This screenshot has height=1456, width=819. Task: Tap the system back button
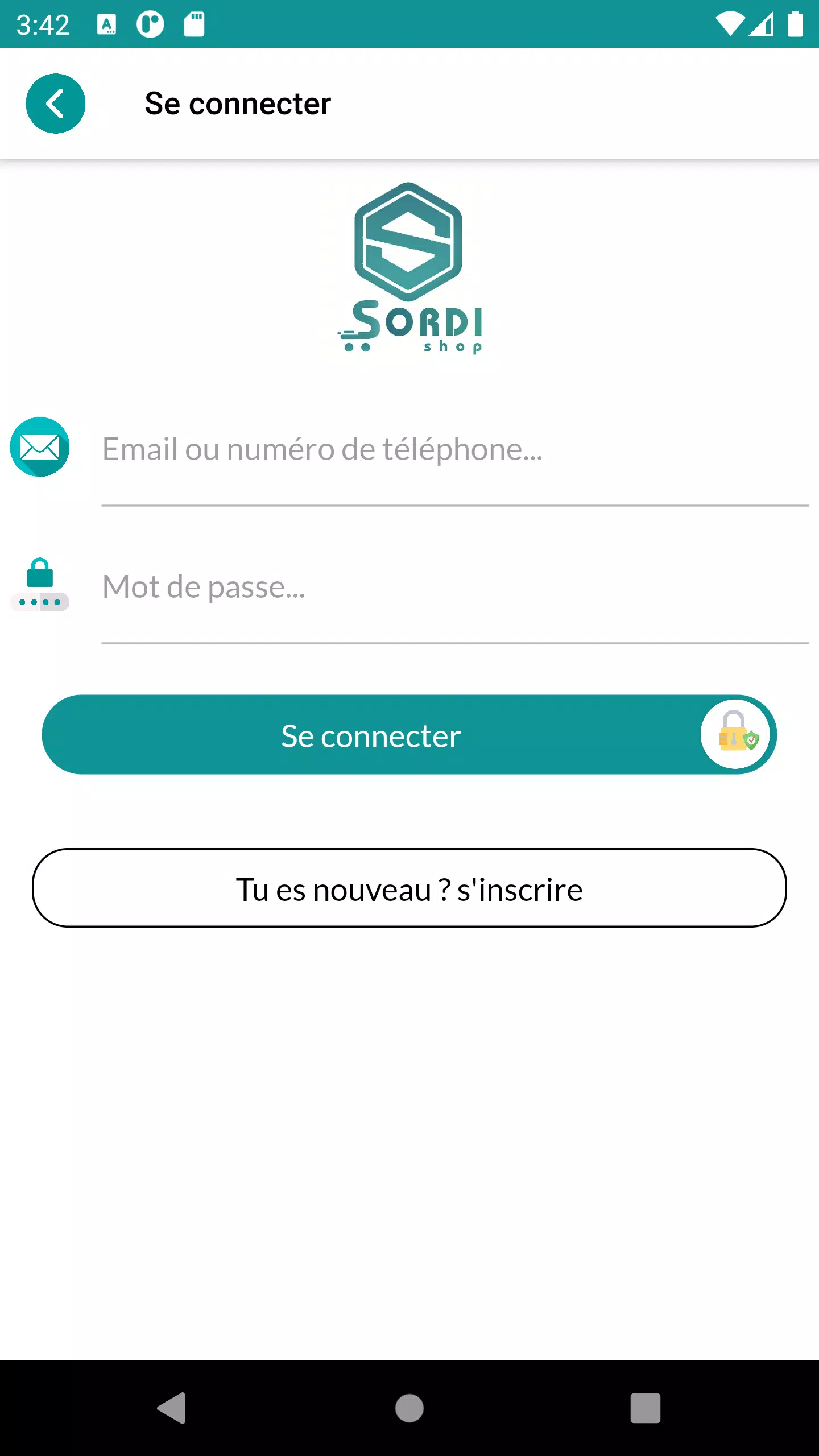pos(171,1408)
